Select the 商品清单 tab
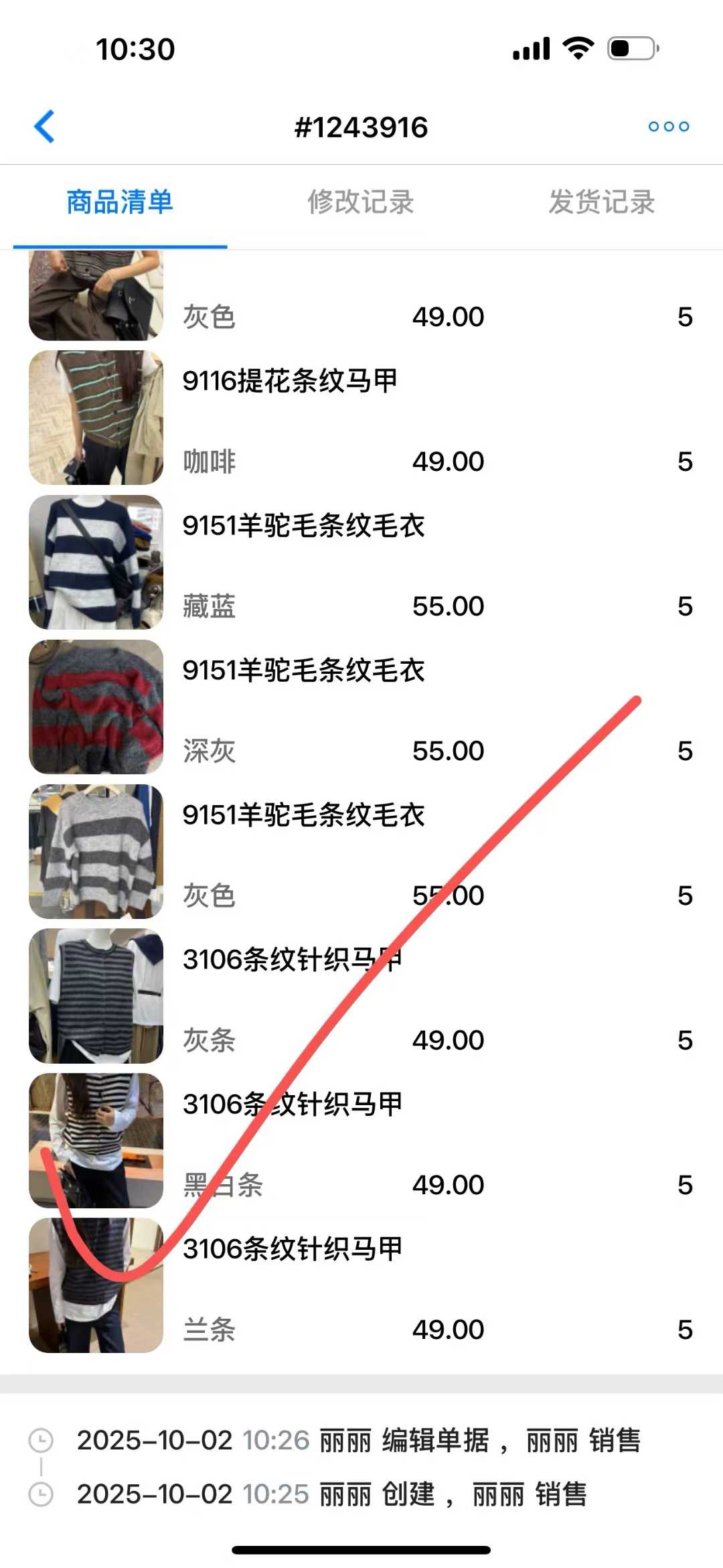723x1568 pixels. (120, 202)
